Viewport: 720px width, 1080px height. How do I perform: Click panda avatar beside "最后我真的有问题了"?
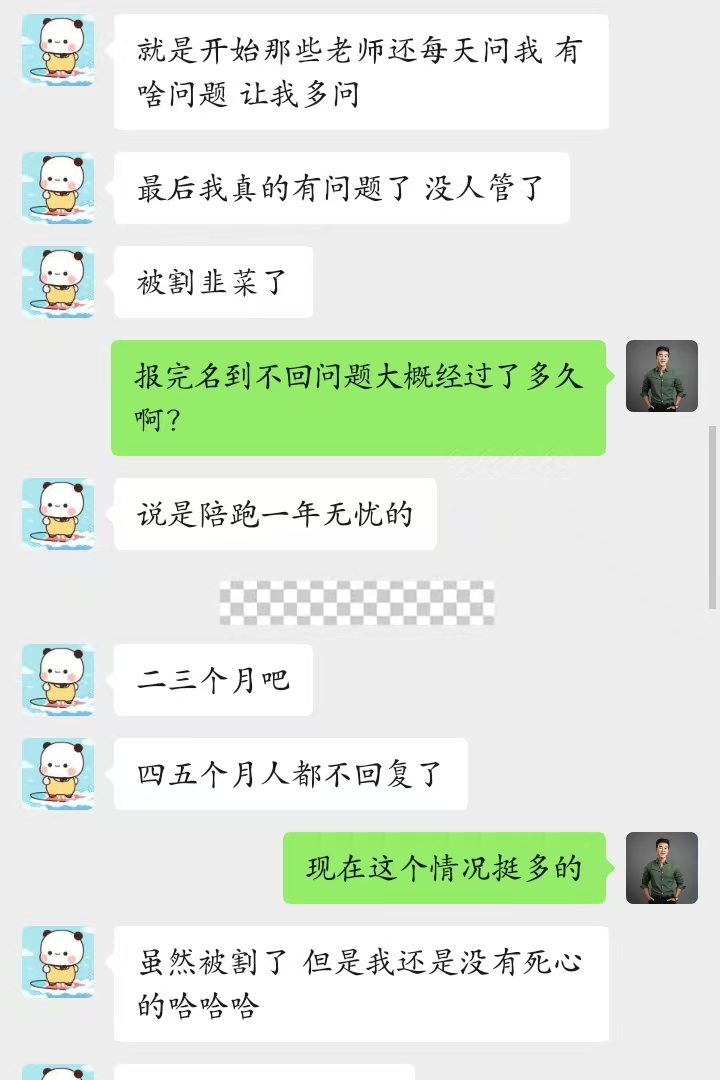[57, 187]
